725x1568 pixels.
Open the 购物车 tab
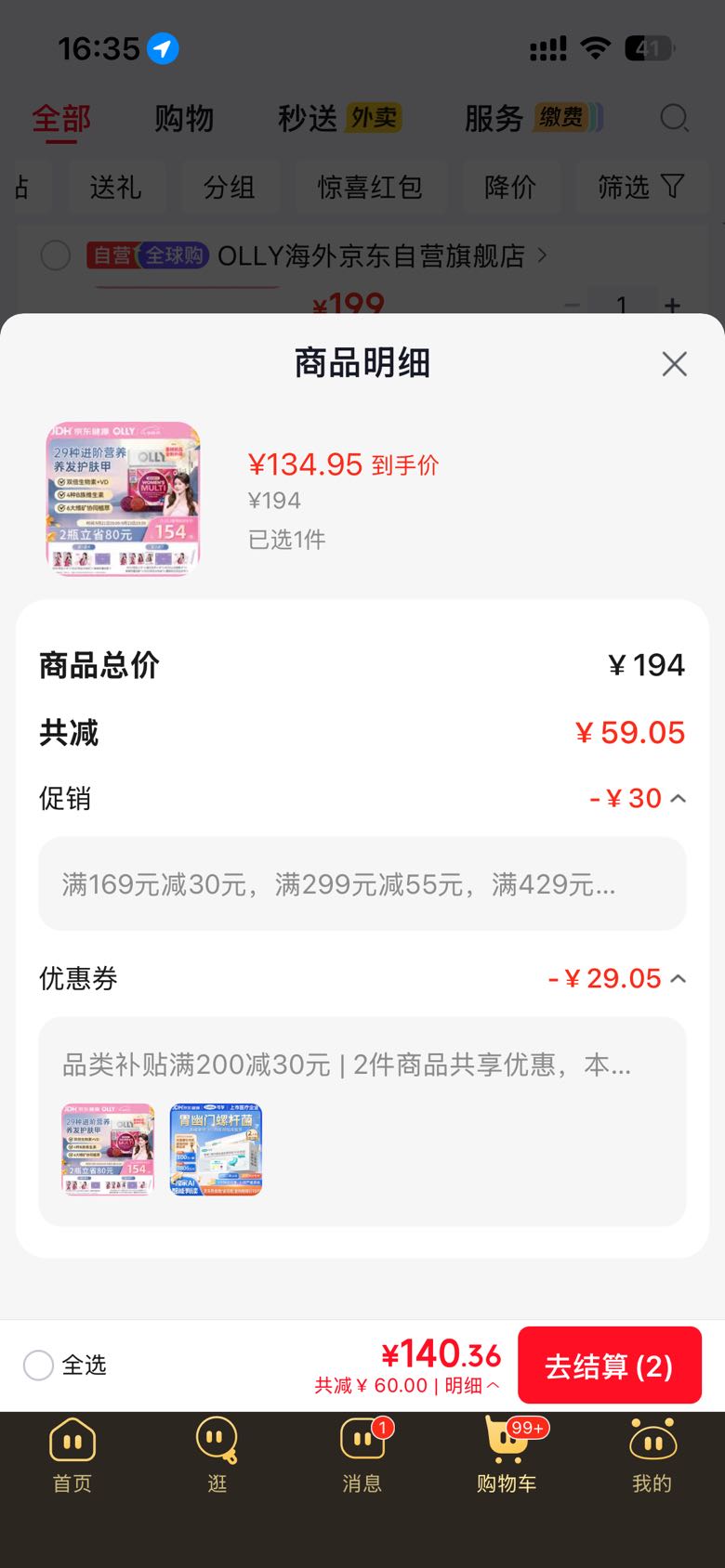pyautogui.click(x=507, y=1456)
